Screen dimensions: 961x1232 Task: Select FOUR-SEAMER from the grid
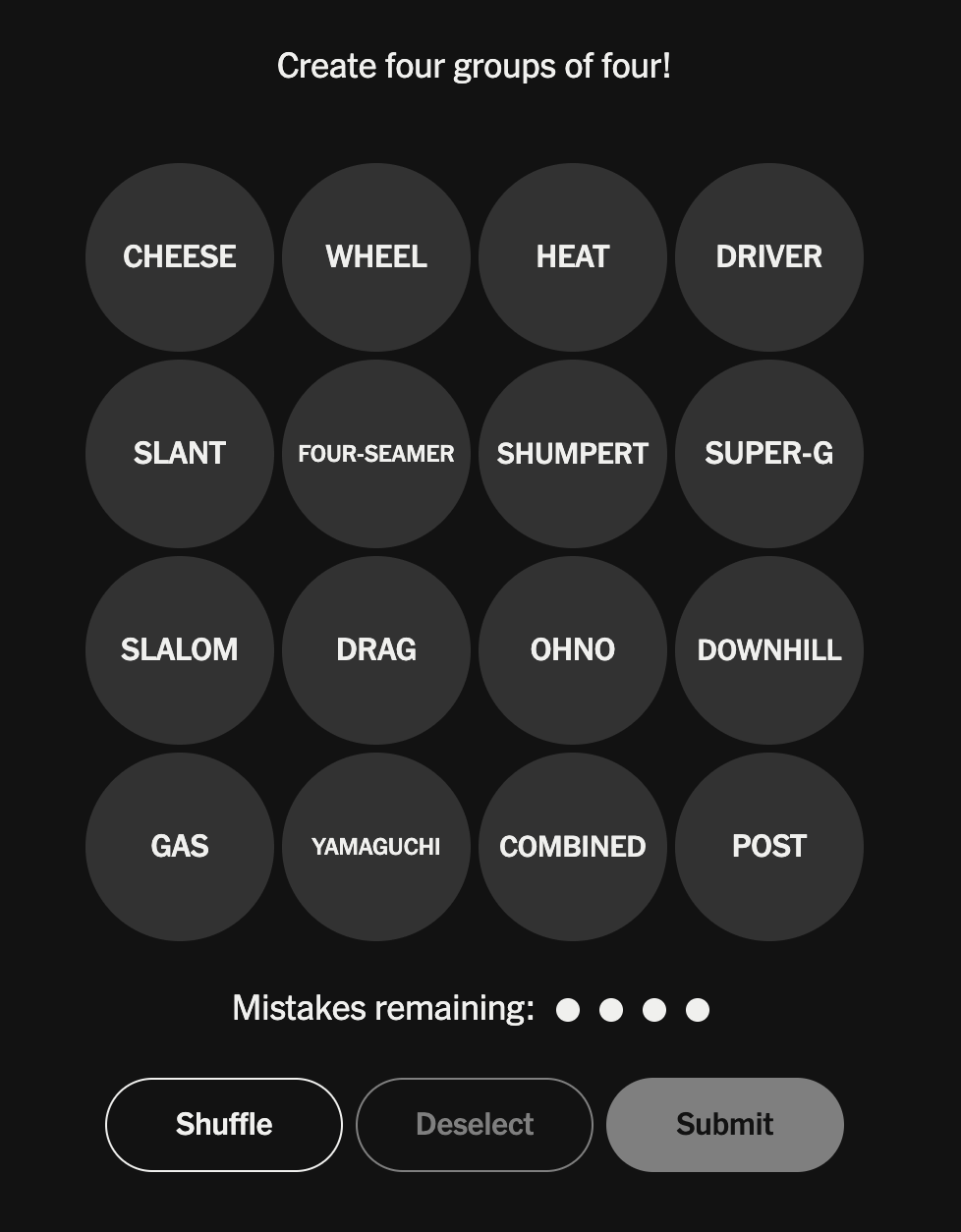pos(376,454)
